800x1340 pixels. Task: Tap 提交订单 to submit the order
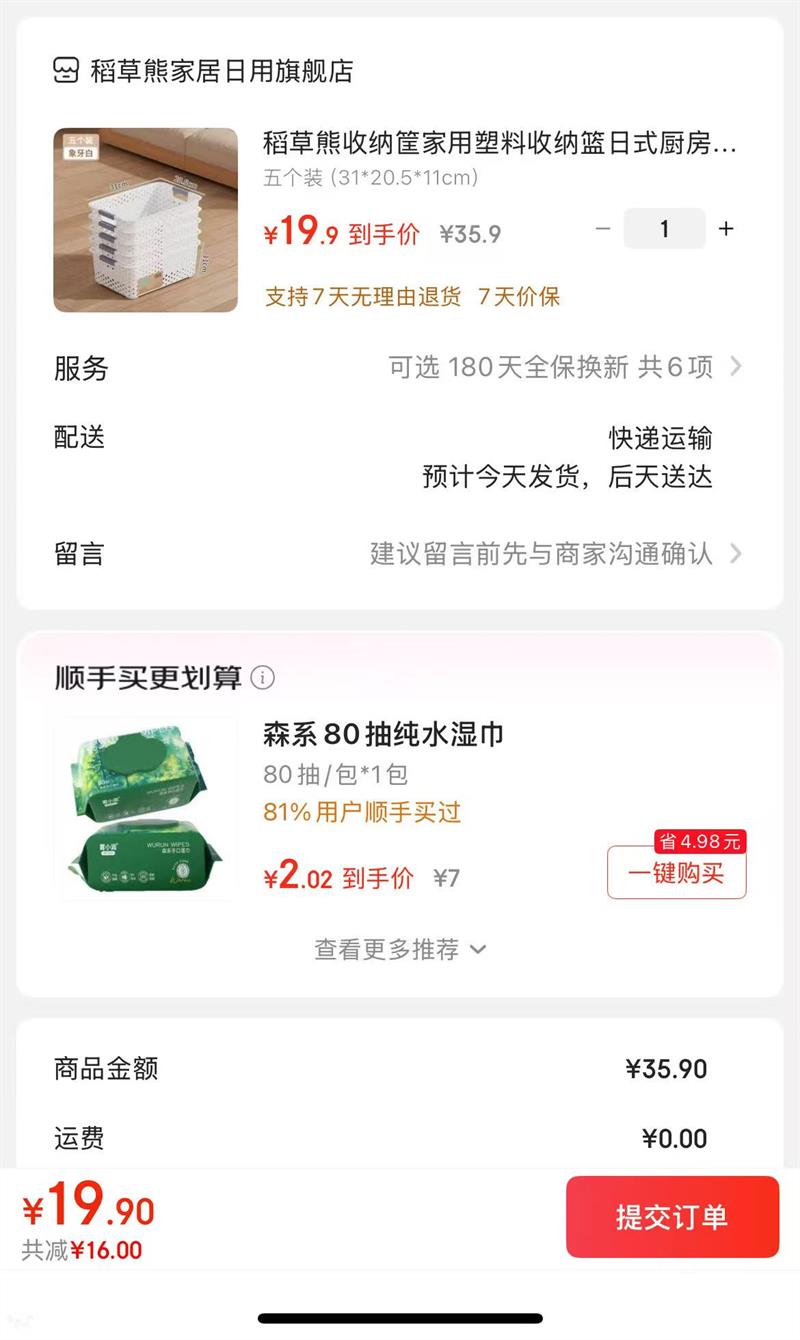672,1217
